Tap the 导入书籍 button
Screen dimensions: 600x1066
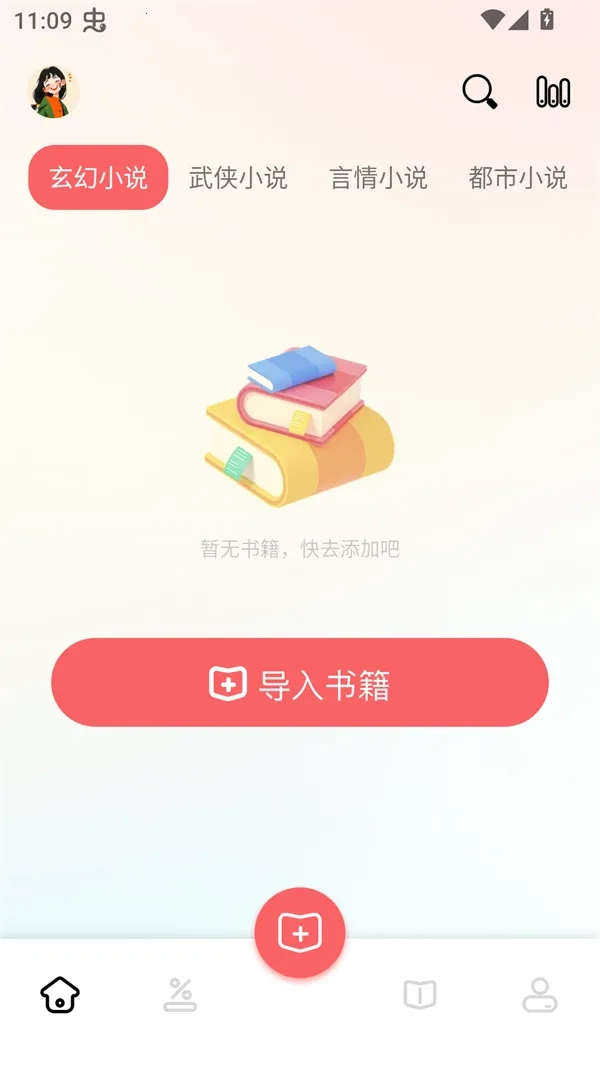click(x=300, y=683)
